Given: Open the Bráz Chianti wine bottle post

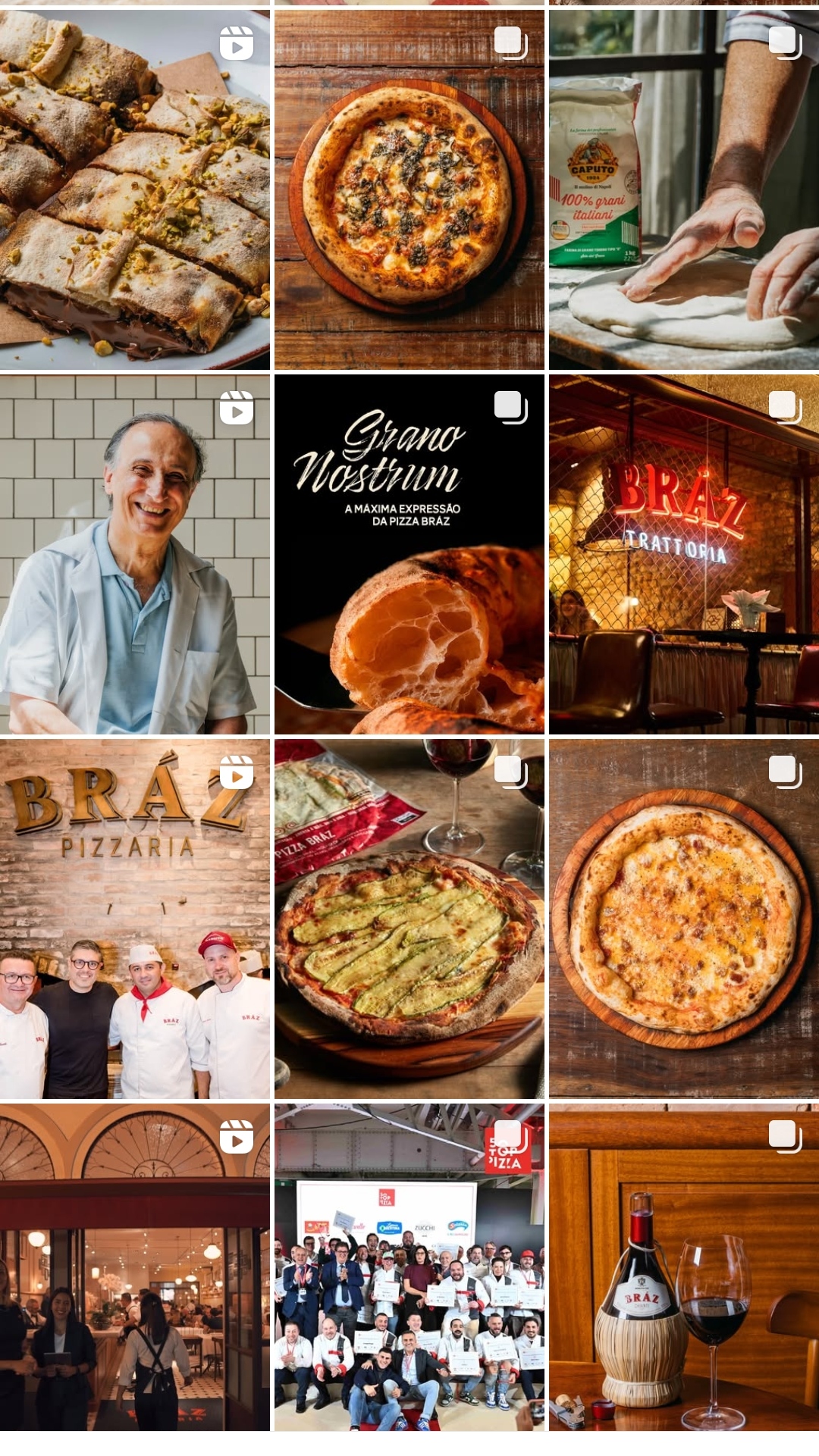Looking at the screenshot, I should pyautogui.click(x=683, y=1267).
